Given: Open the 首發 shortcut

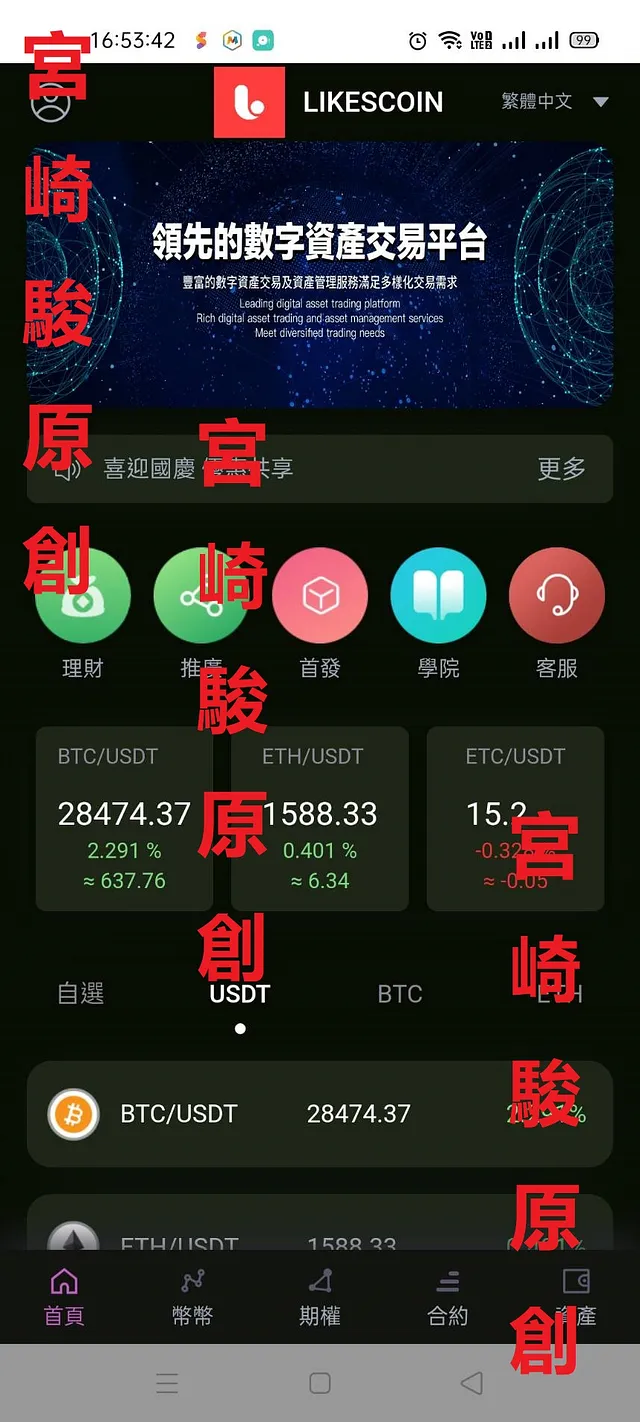Looking at the screenshot, I should [x=320, y=596].
